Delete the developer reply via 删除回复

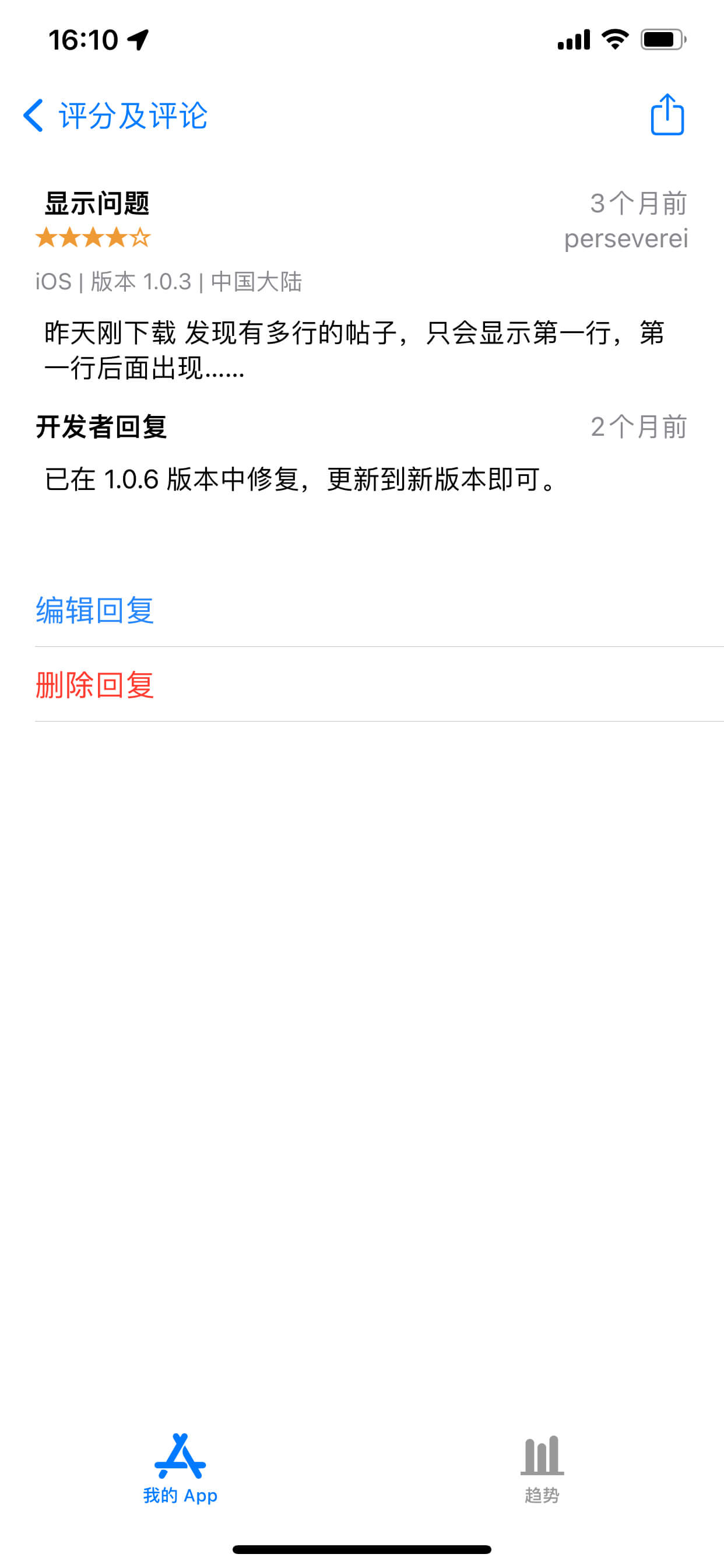coord(95,685)
